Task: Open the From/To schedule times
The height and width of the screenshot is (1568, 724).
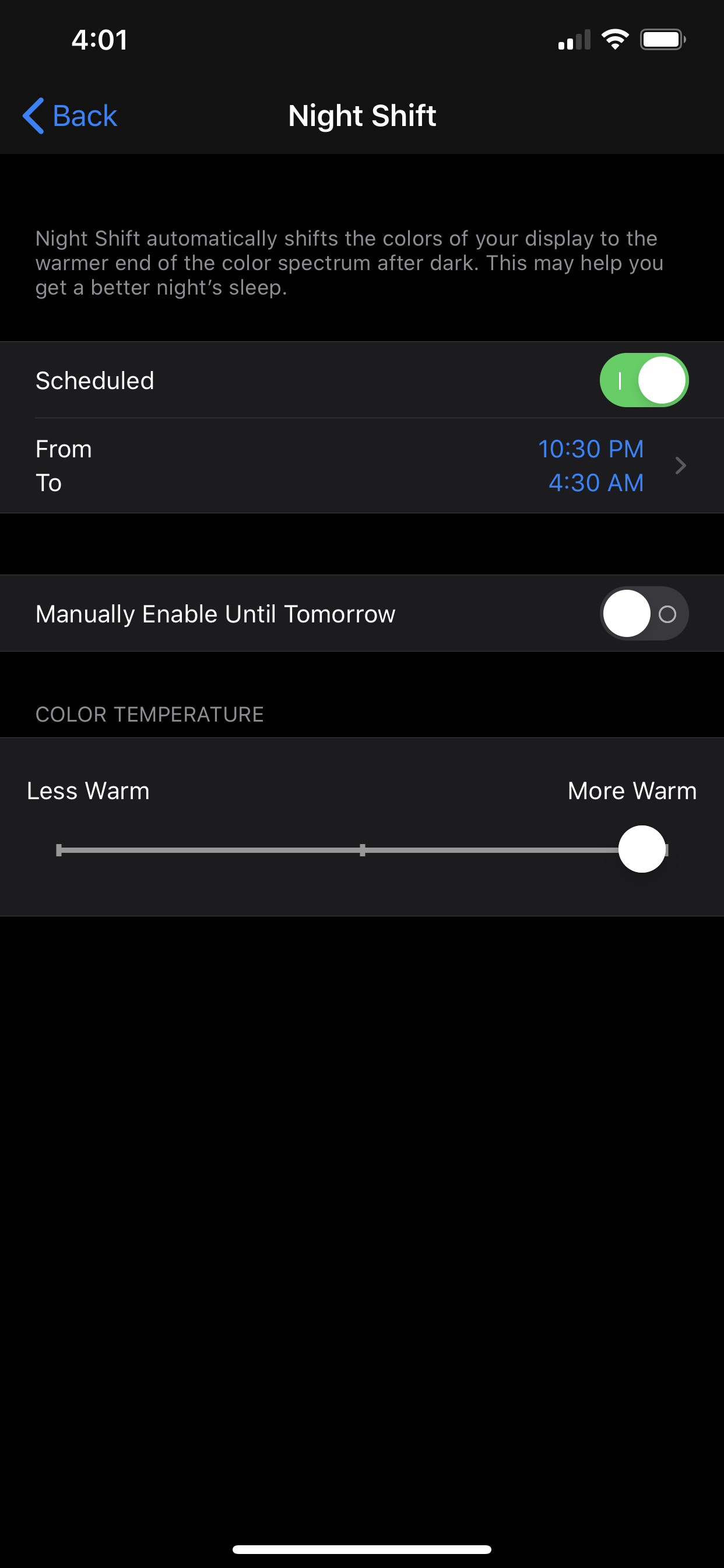Action: tap(362, 466)
